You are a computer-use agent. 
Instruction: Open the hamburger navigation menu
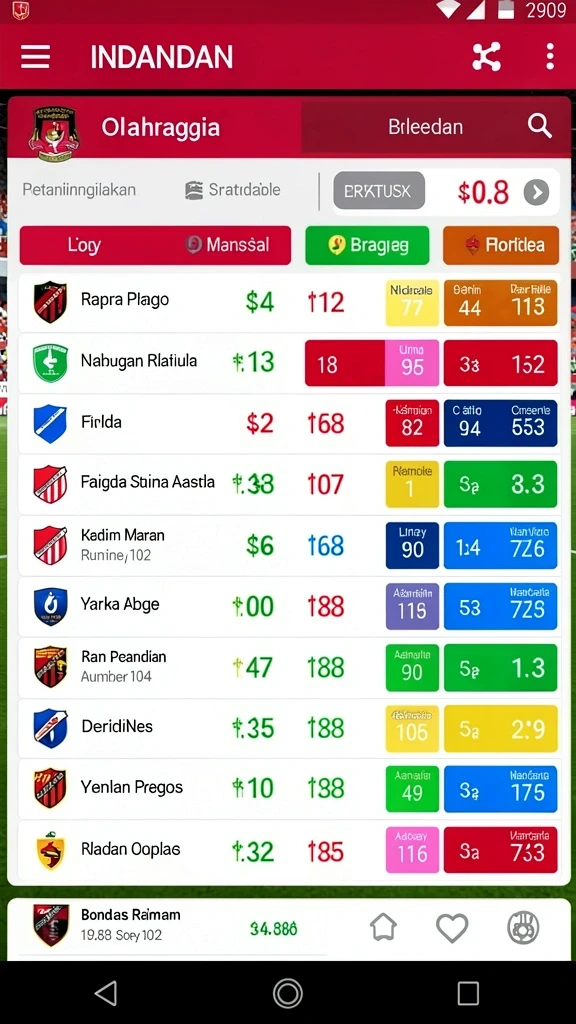point(35,57)
